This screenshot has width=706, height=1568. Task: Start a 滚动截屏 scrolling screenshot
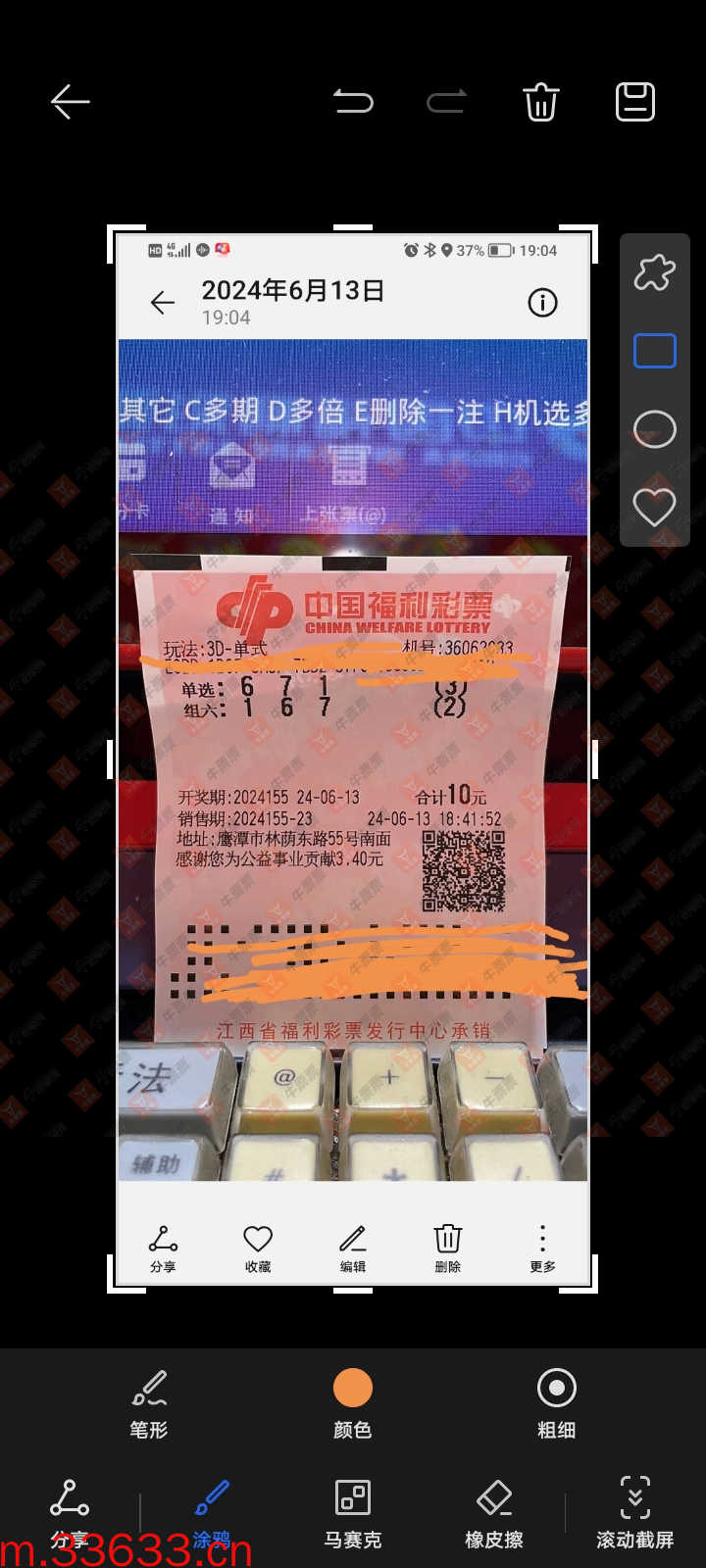[634, 1513]
